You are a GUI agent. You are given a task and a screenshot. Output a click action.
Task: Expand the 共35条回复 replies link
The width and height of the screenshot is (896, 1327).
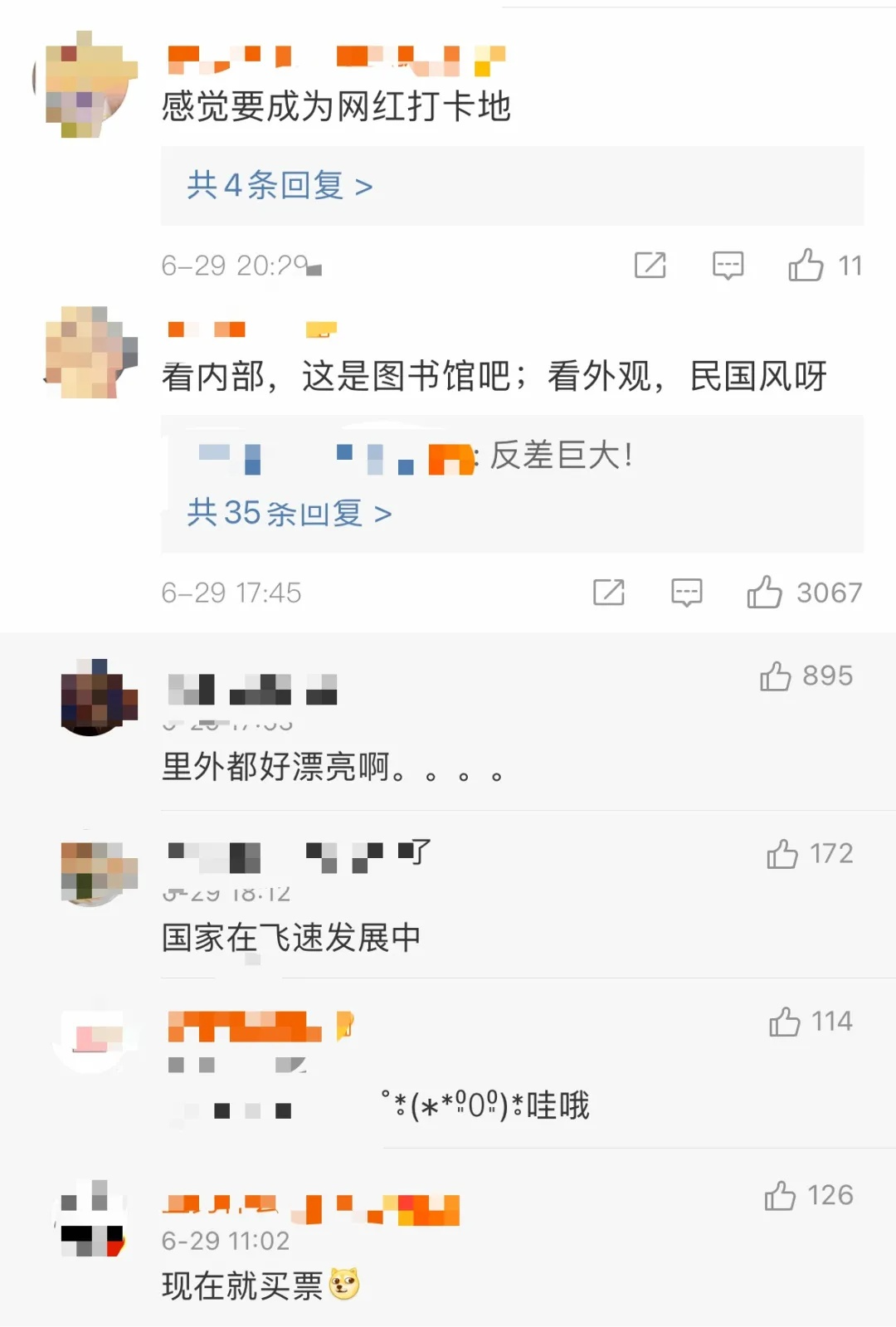pyautogui.click(x=289, y=513)
